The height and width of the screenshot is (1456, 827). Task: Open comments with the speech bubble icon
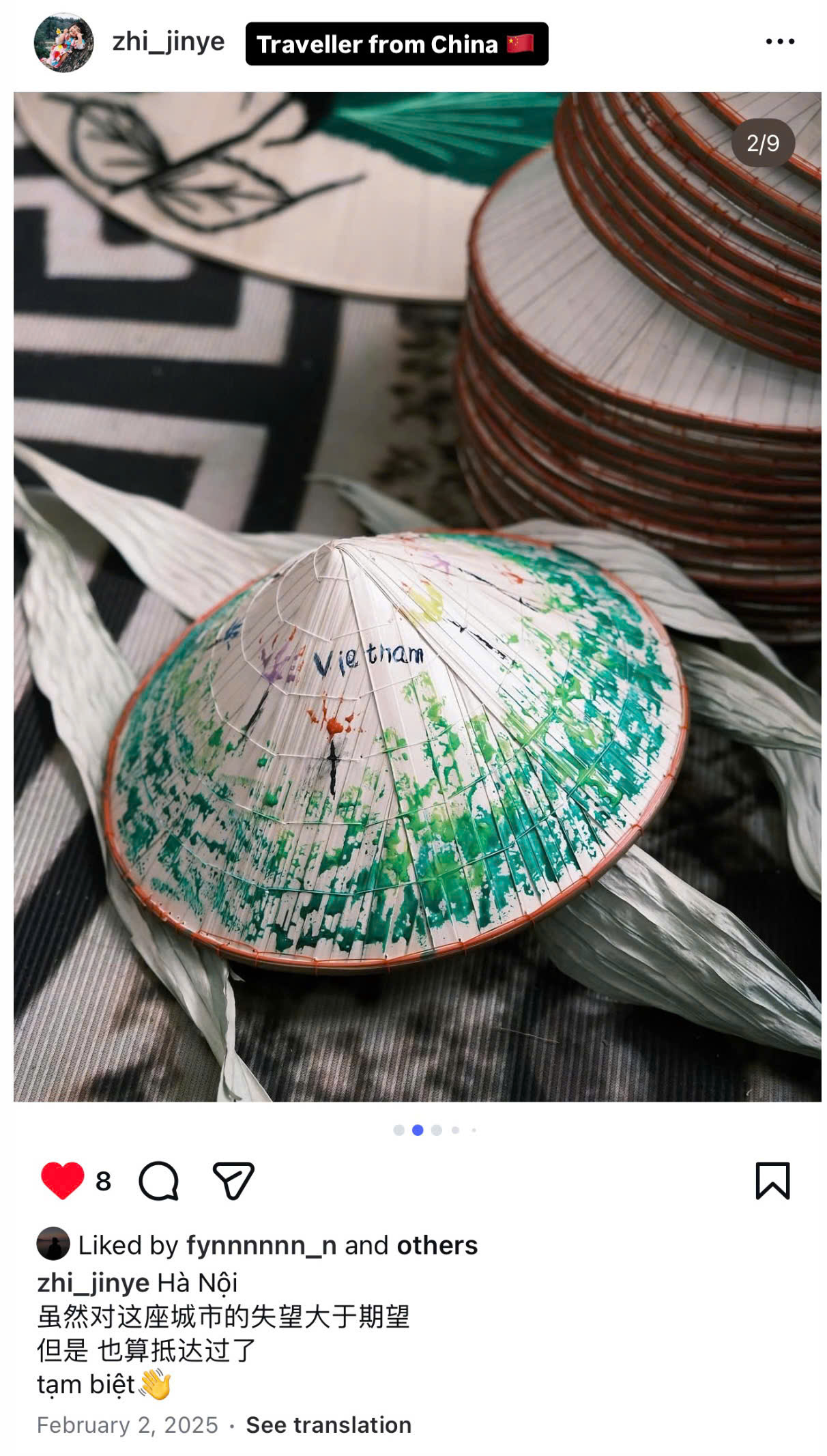click(158, 1181)
